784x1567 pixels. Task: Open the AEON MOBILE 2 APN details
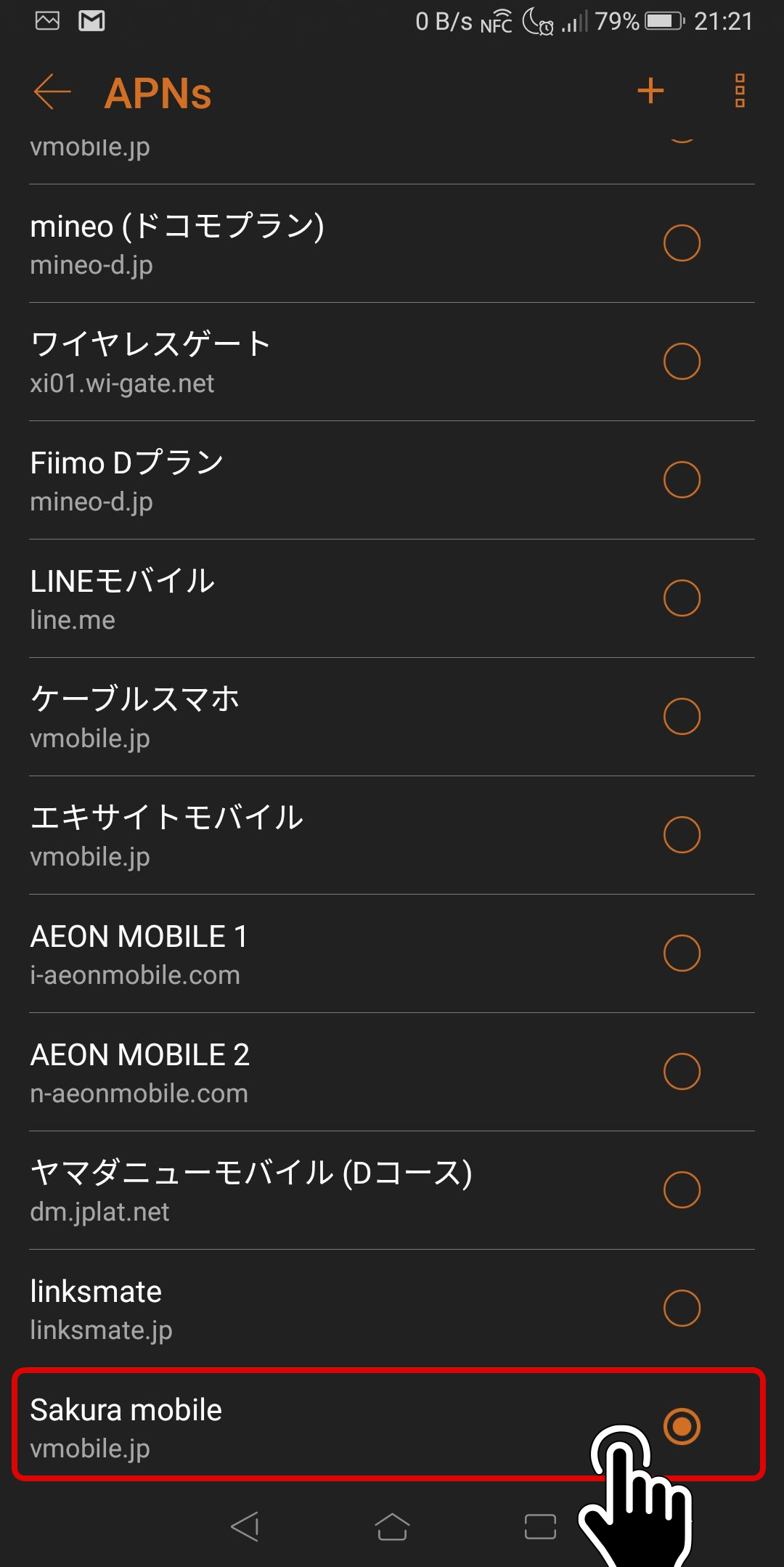coord(392,1072)
